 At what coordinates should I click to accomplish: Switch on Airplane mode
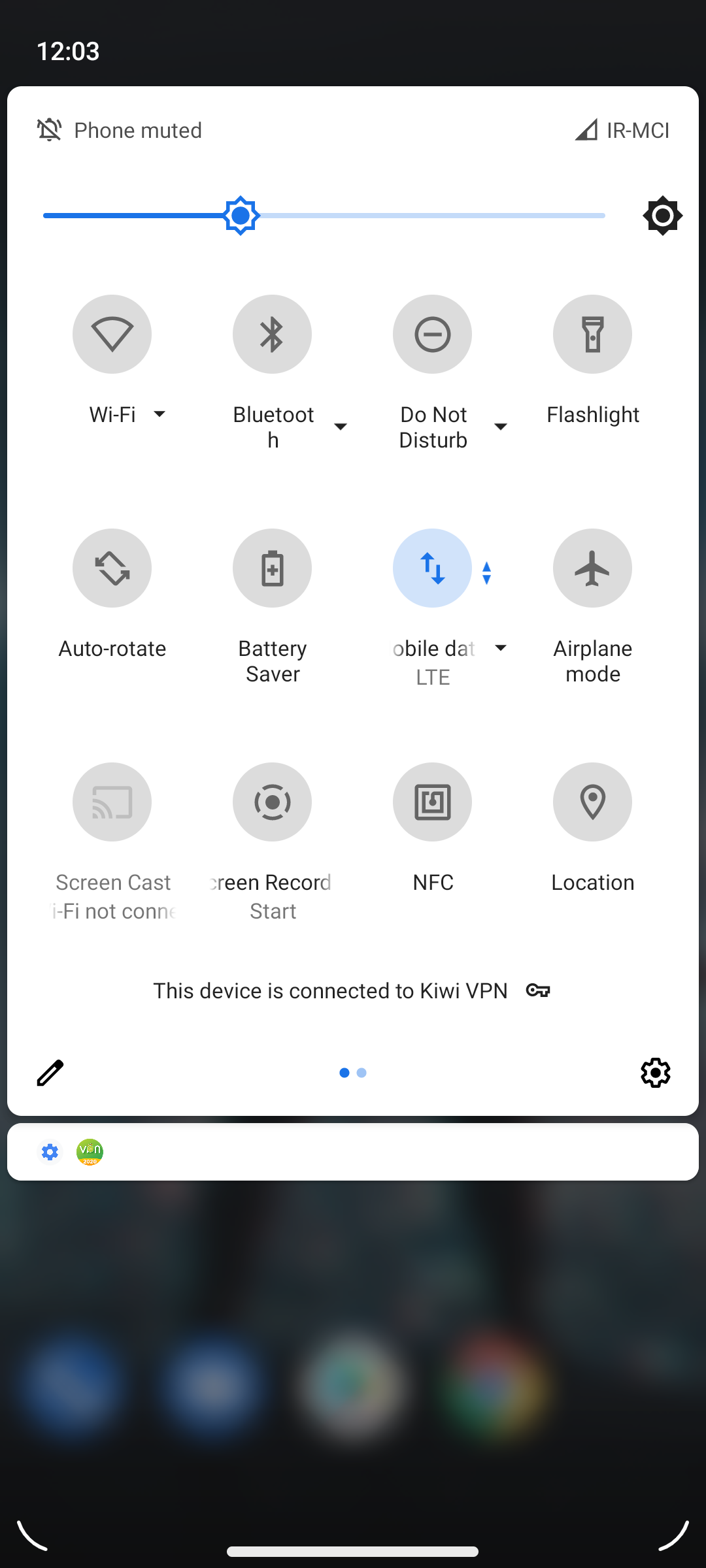coord(592,568)
